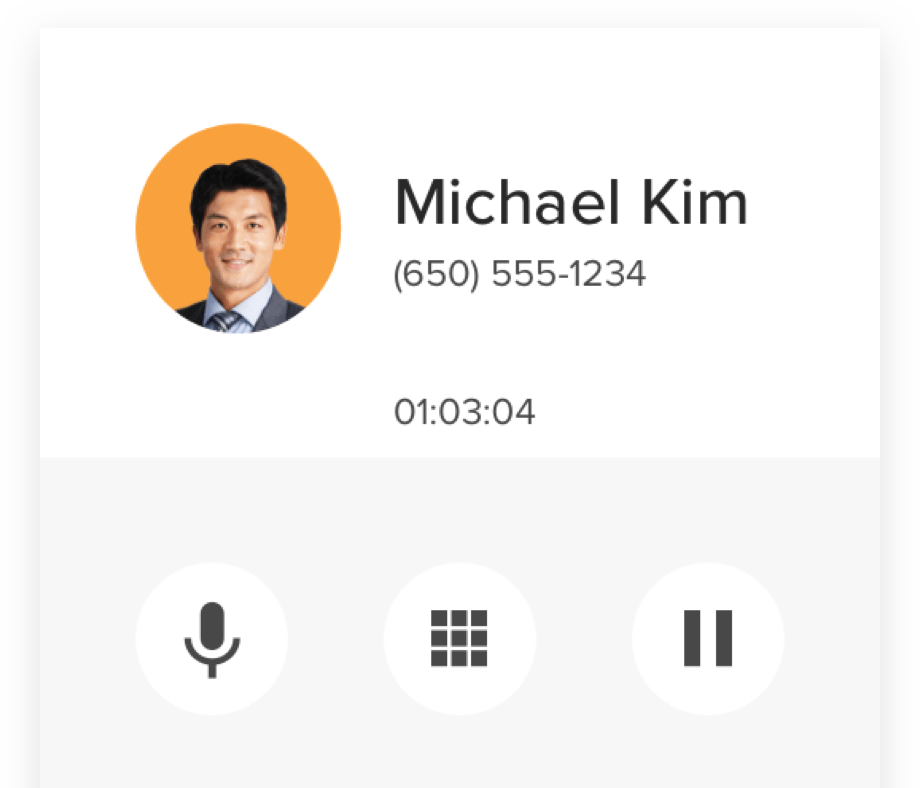The width and height of the screenshot is (920, 788).
Task: Put Michael Kim's call on hold
Action: point(707,638)
